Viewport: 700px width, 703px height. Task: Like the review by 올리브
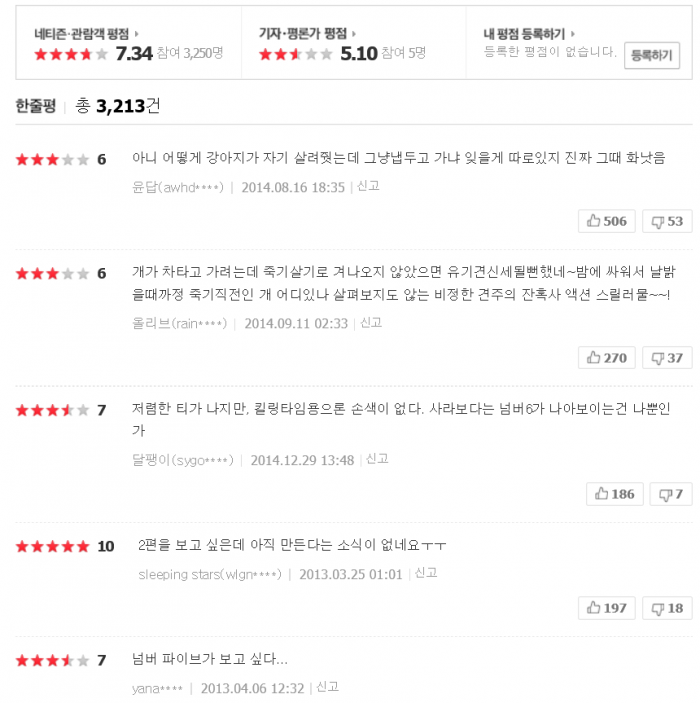[x=607, y=358]
